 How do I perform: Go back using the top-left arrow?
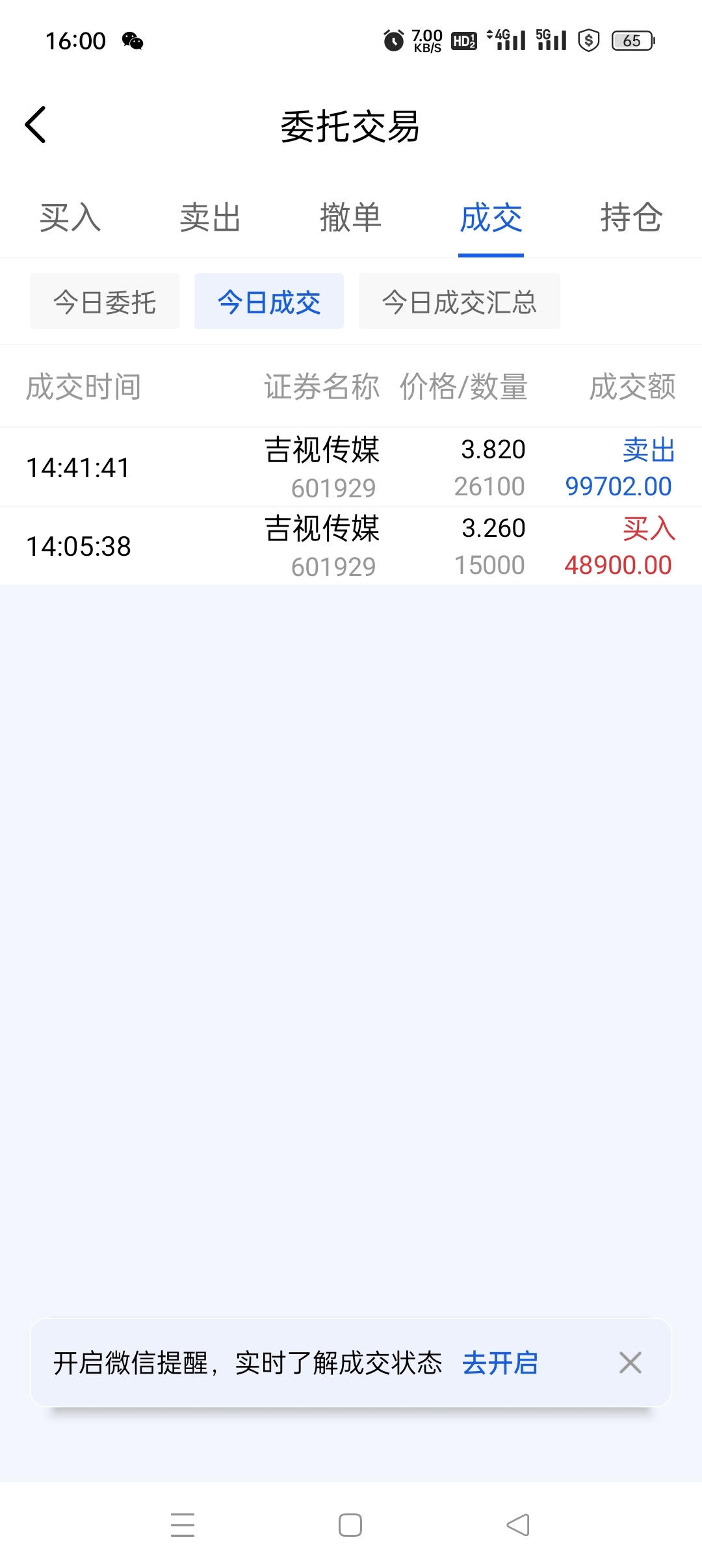(x=35, y=125)
